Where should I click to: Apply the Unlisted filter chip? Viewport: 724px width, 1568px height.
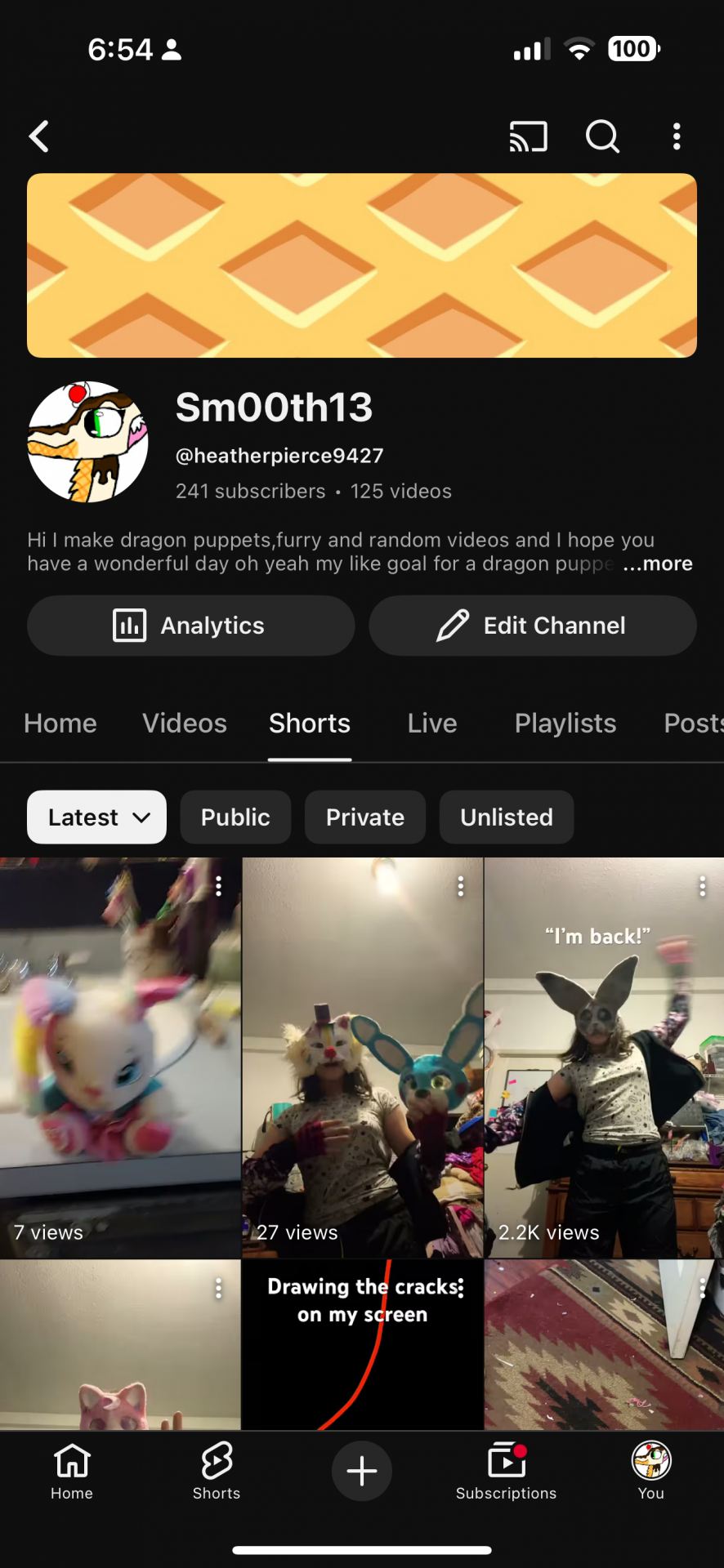(507, 817)
